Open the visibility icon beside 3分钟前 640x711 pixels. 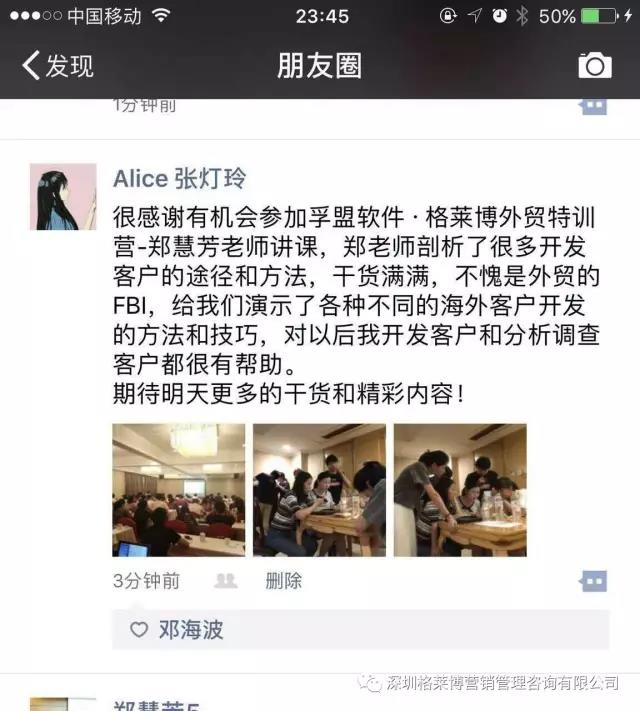(227, 580)
